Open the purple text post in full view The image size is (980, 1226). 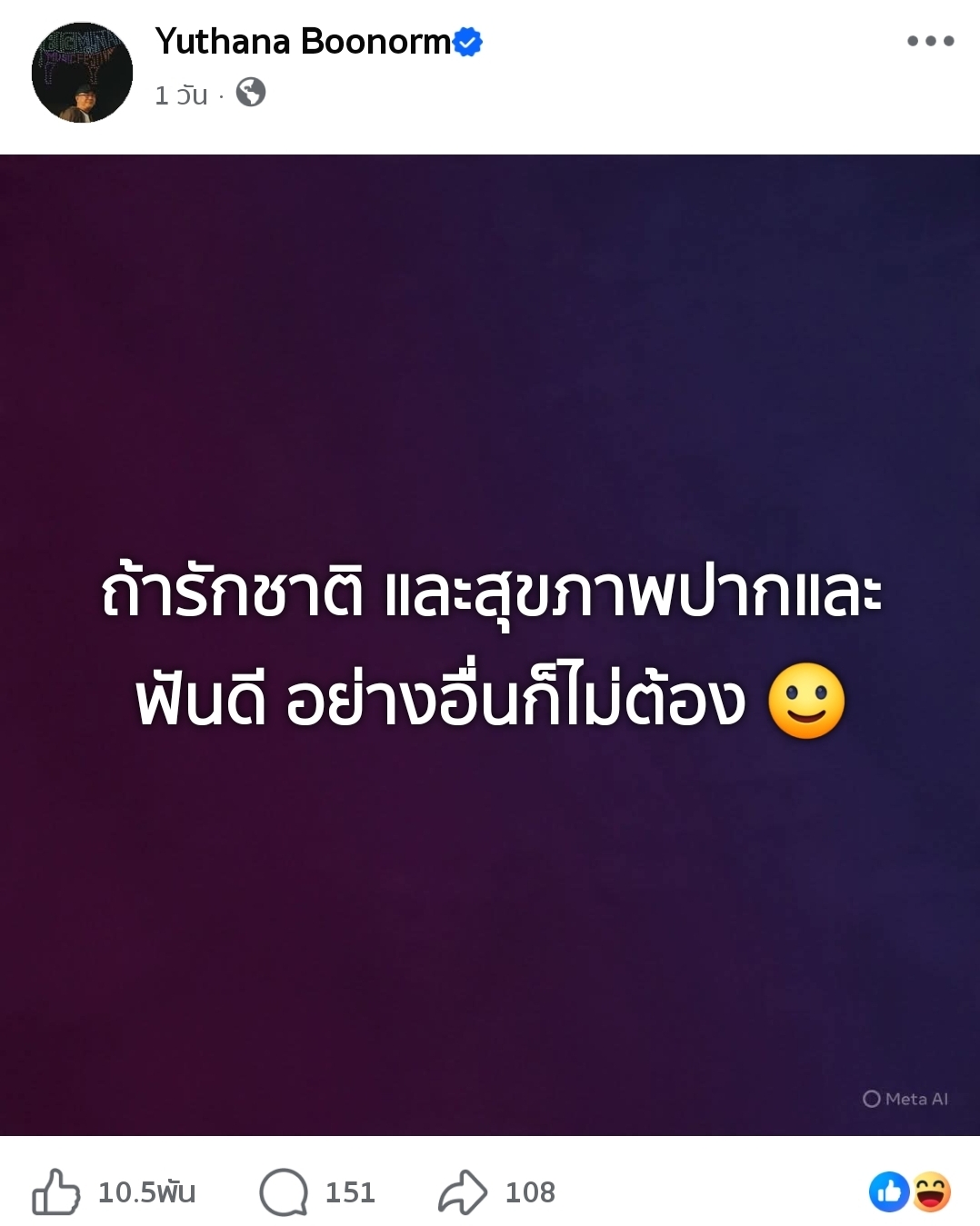pyautogui.click(x=490, y=644)
